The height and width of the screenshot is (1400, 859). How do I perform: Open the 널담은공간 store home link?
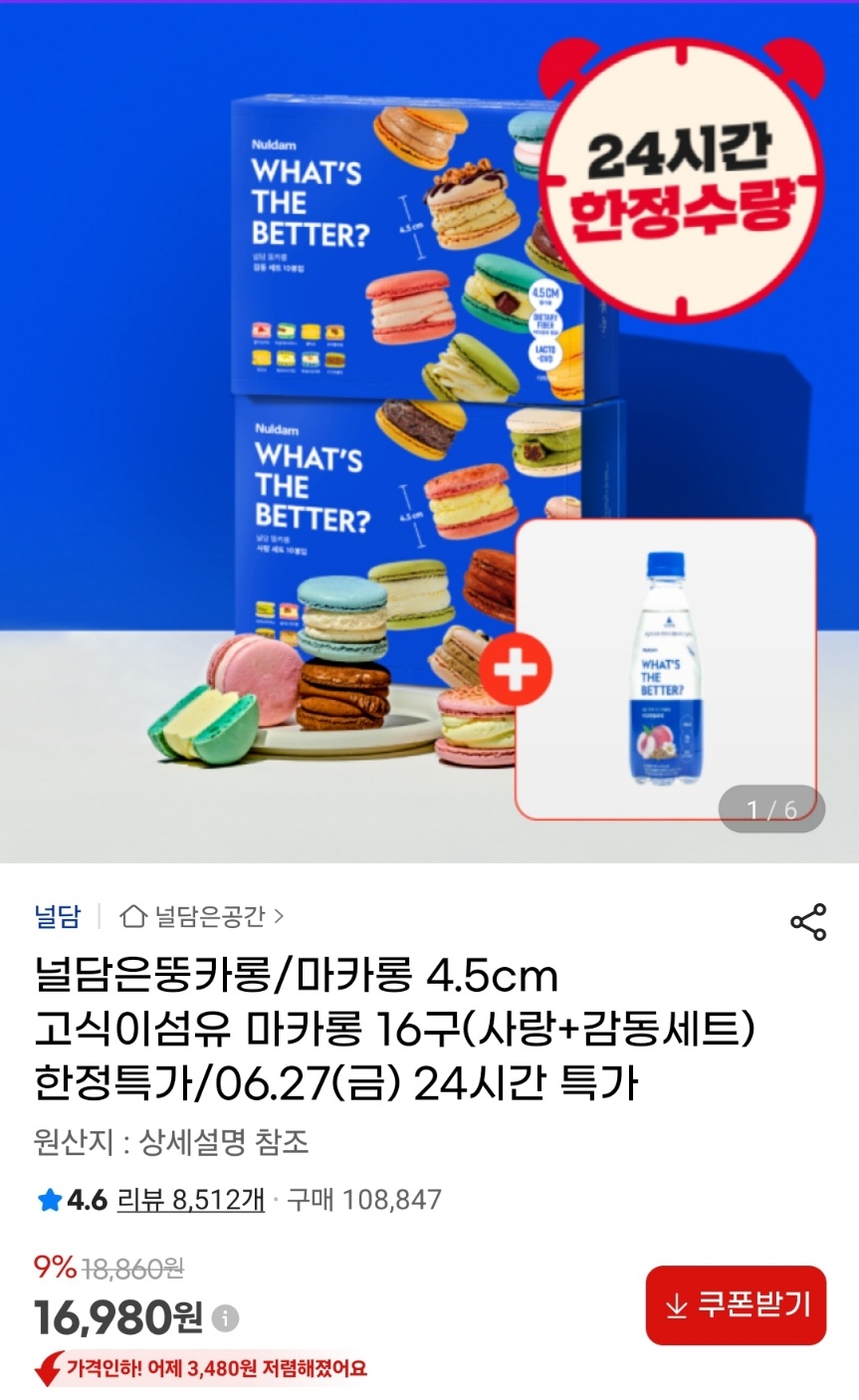202,916
